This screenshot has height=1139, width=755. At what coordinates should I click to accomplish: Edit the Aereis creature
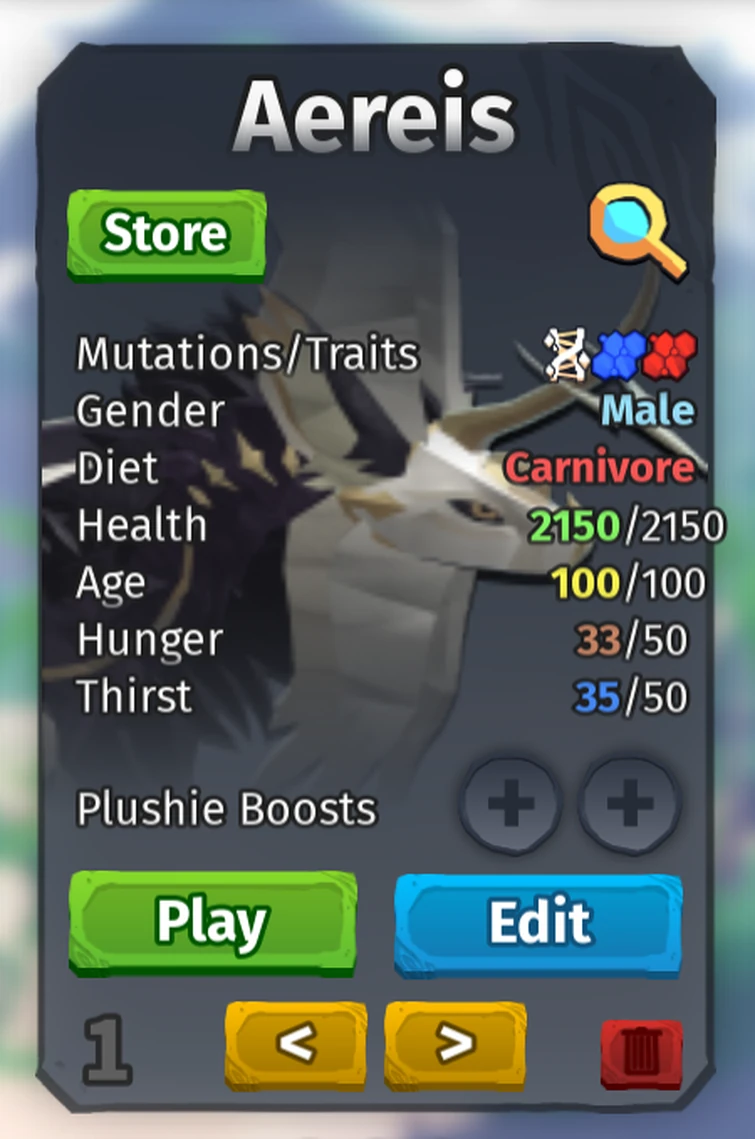tap(539, 922)
